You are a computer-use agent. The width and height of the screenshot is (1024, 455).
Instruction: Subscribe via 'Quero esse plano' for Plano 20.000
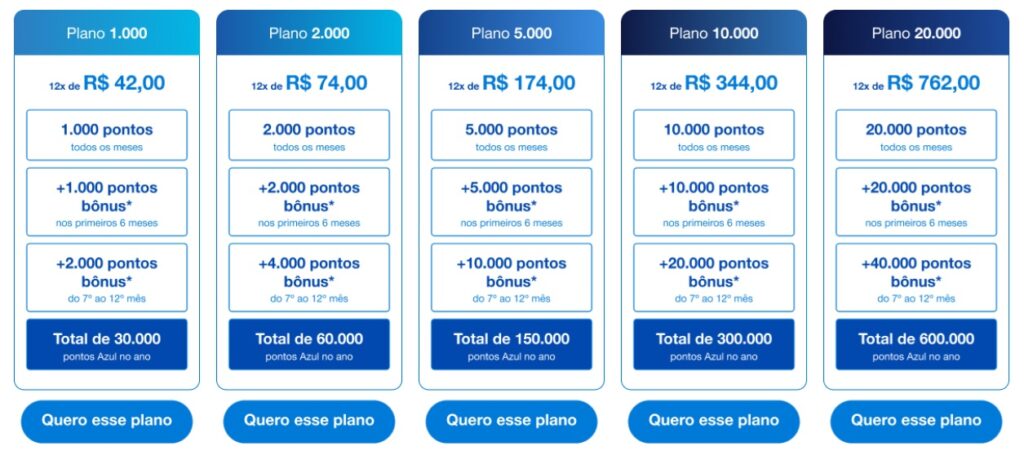click(x=916, y=421)
